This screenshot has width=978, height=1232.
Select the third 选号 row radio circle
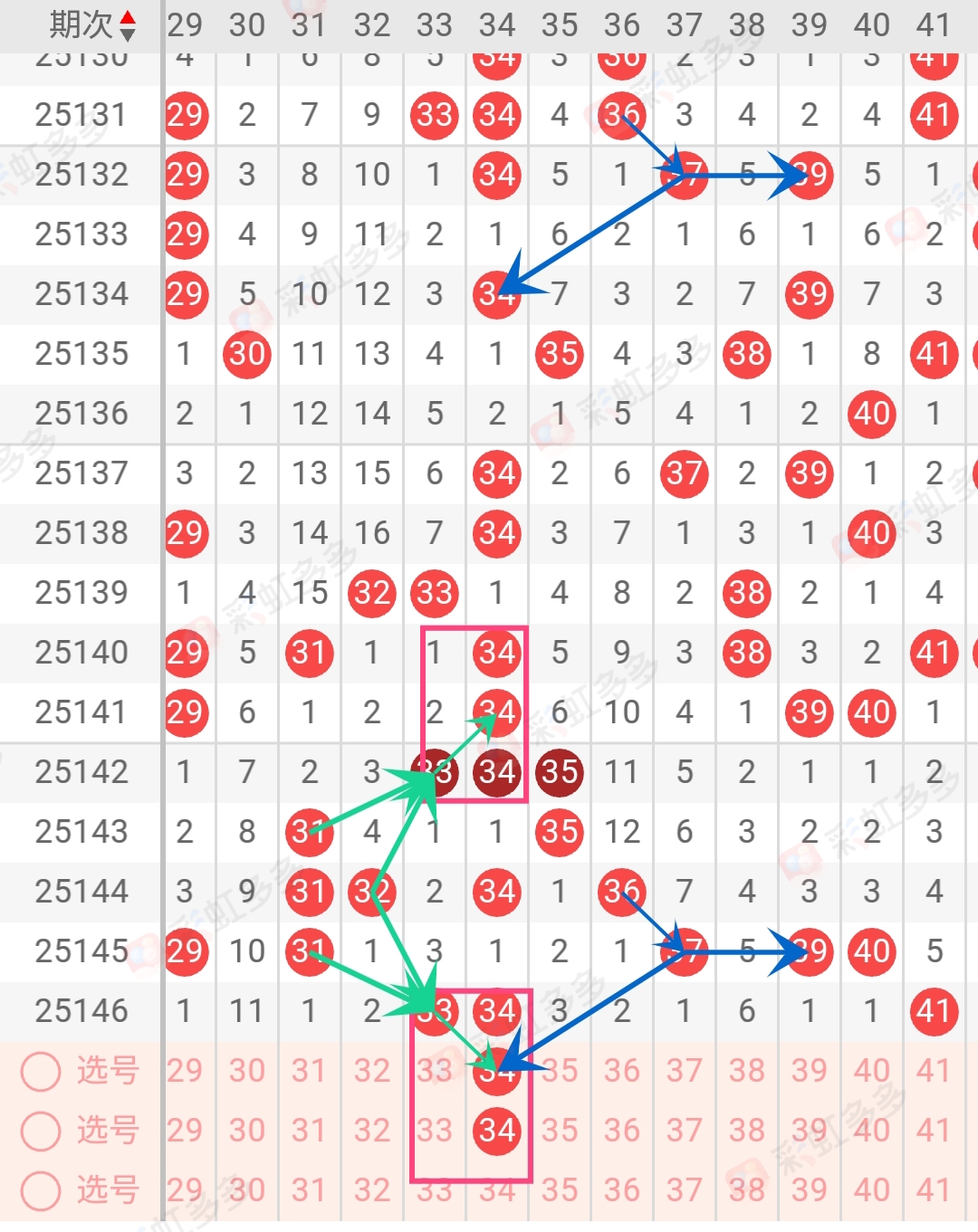click(x=41, y=1190)
